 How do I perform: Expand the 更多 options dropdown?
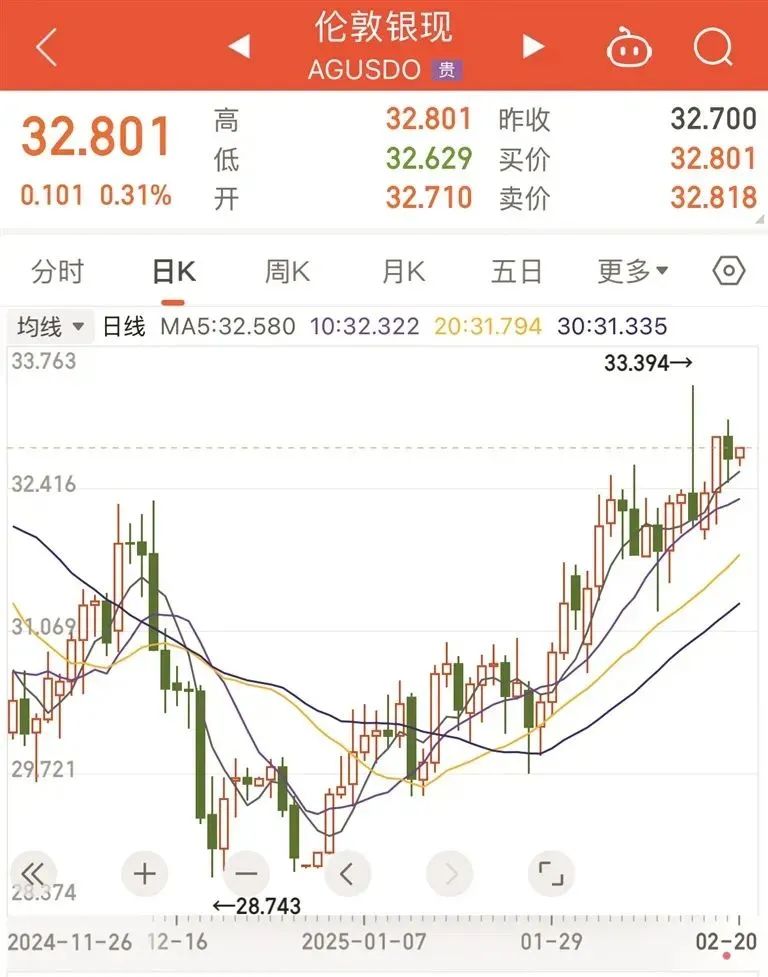pos(625,271)
